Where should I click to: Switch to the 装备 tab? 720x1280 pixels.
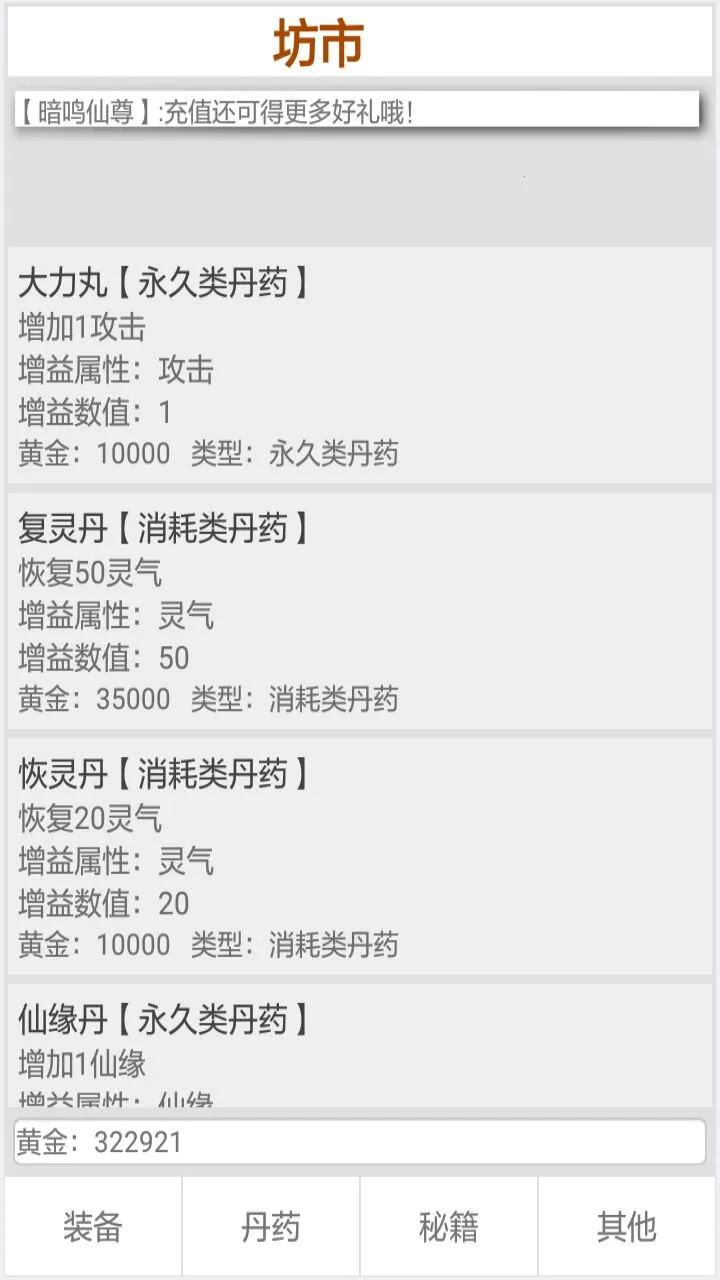(x=93, y=1227)
